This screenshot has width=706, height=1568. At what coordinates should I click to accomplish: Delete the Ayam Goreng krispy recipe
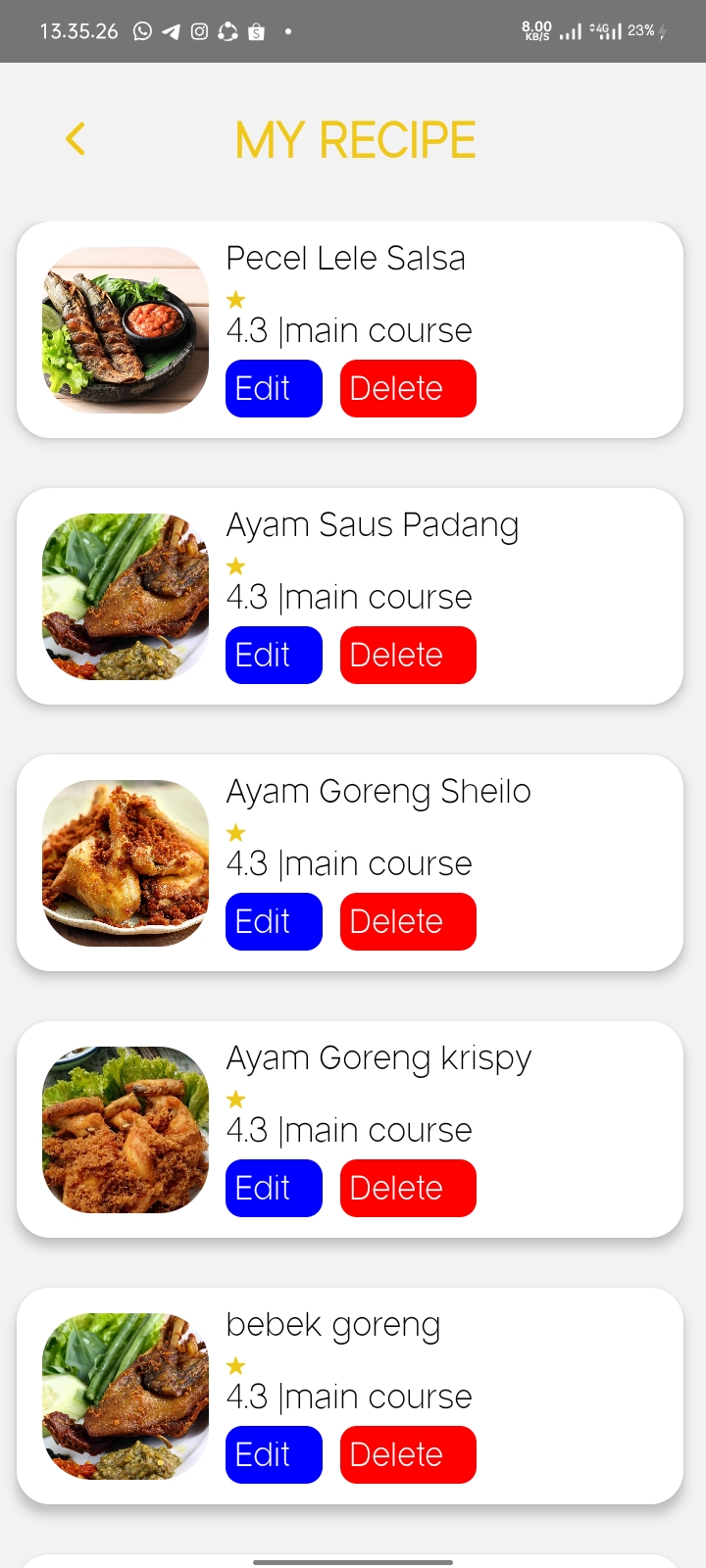tap(408, 1188)
